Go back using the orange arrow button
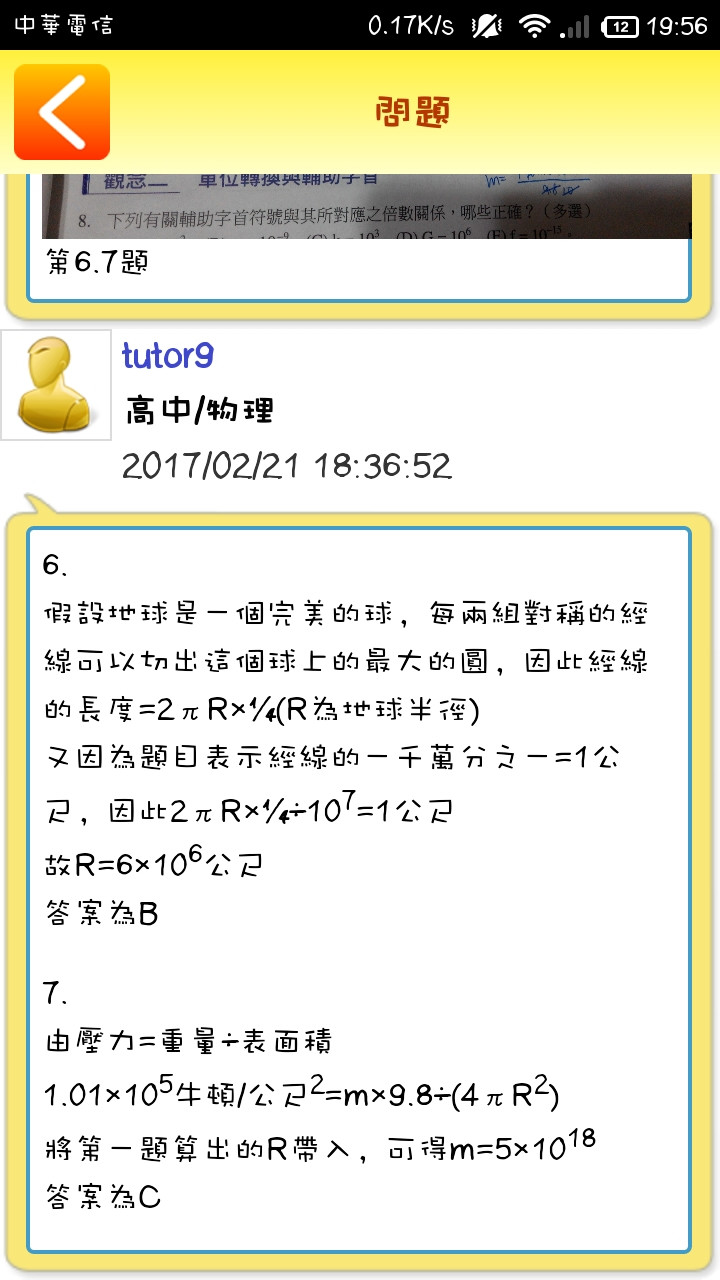720x1280 pixels. pyautogui.click(x=62, y=112)
